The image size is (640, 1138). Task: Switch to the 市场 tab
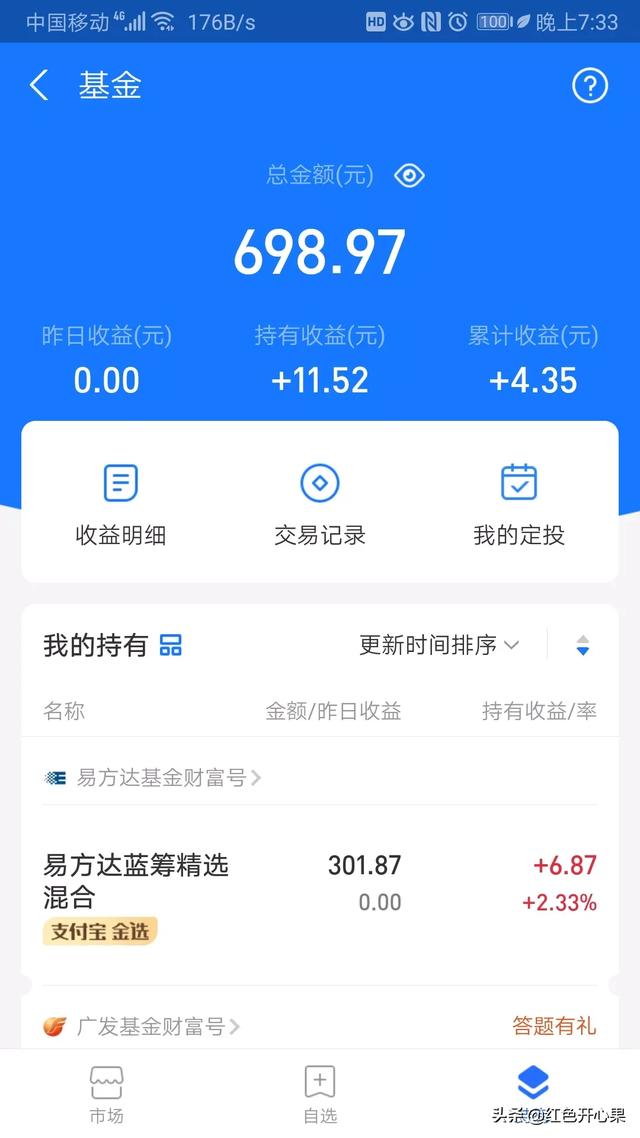pos(107,1094)
